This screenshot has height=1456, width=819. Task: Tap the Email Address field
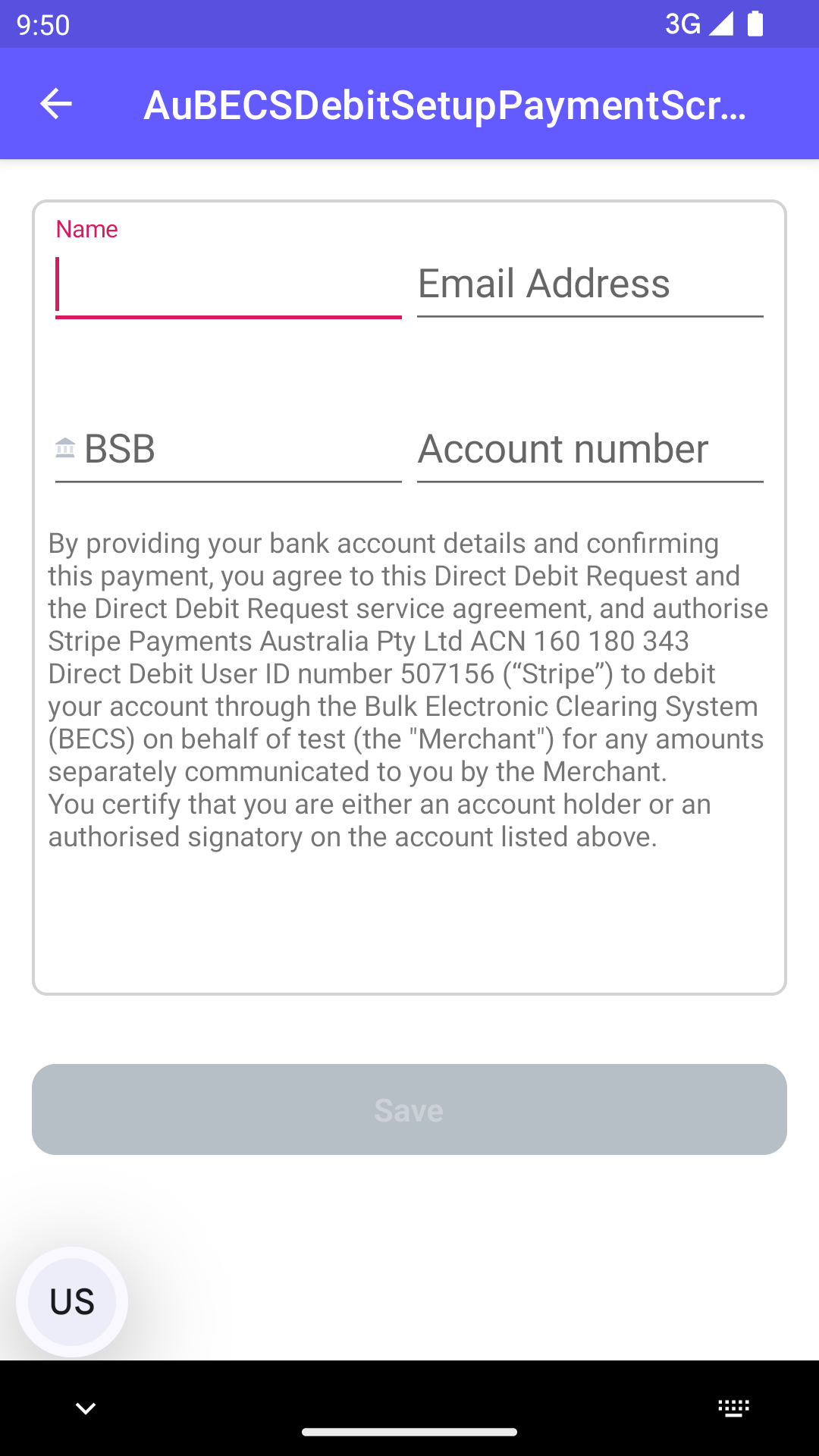[589, 284]
